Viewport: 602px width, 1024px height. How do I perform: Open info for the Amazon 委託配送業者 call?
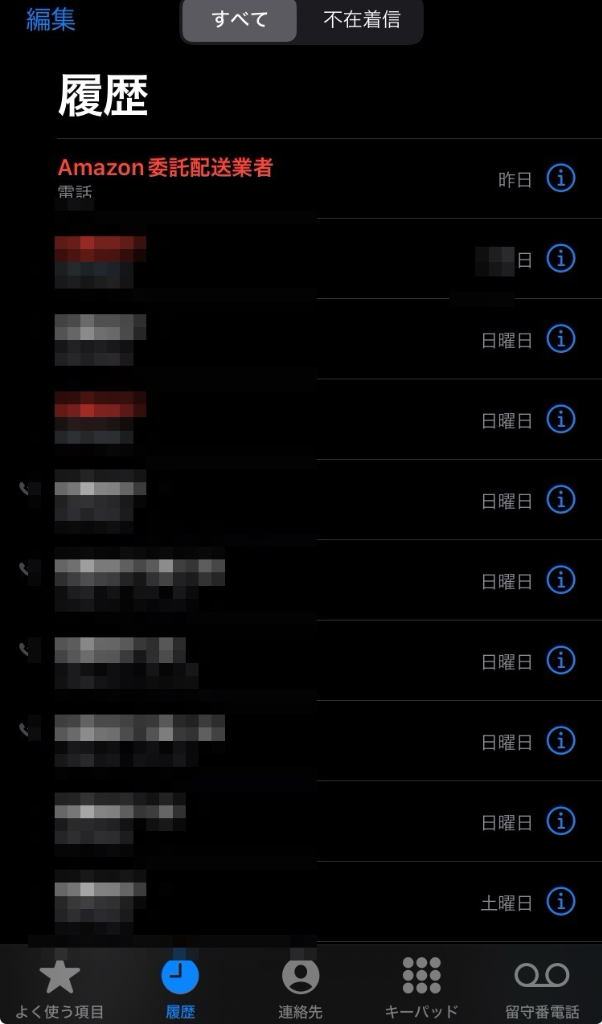561,178
